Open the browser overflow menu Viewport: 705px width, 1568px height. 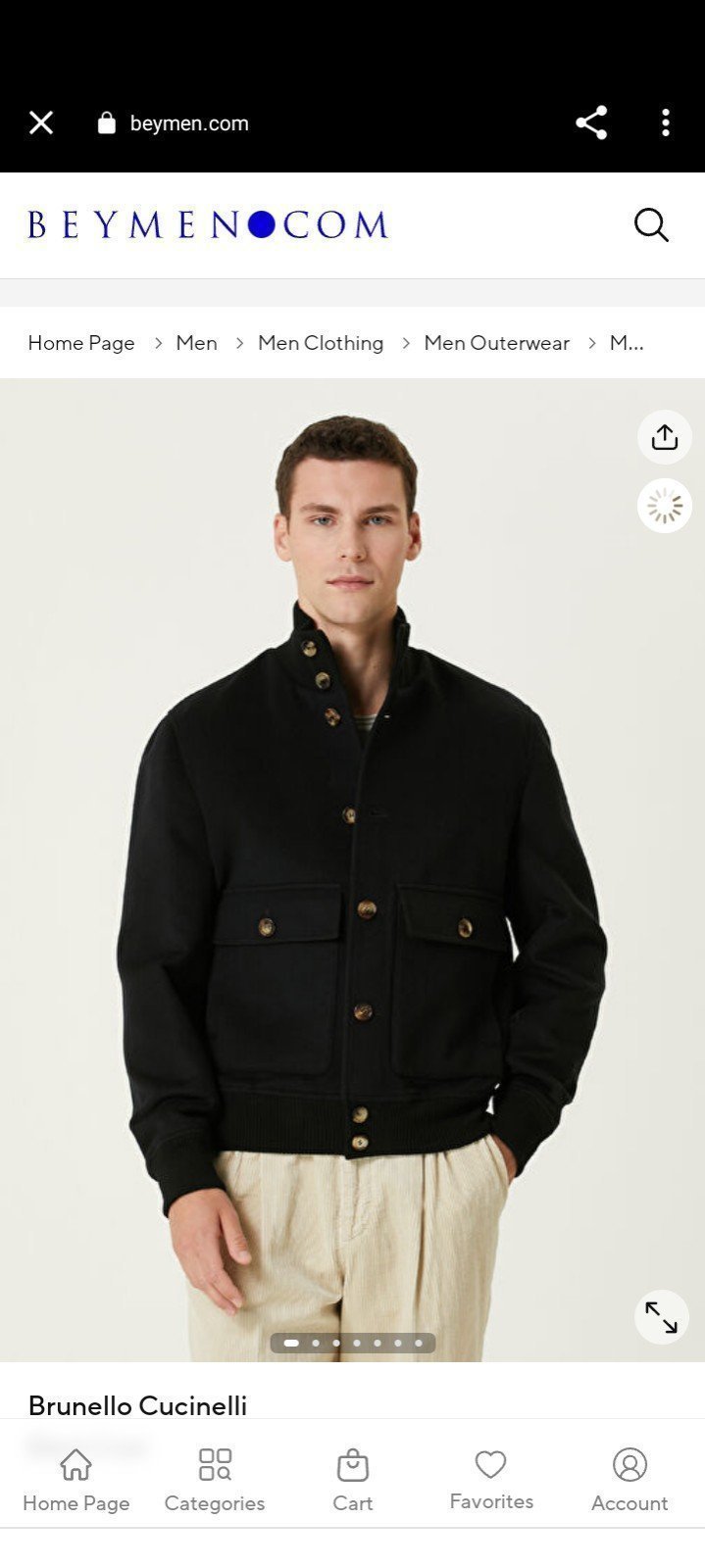tap(666, 122)
